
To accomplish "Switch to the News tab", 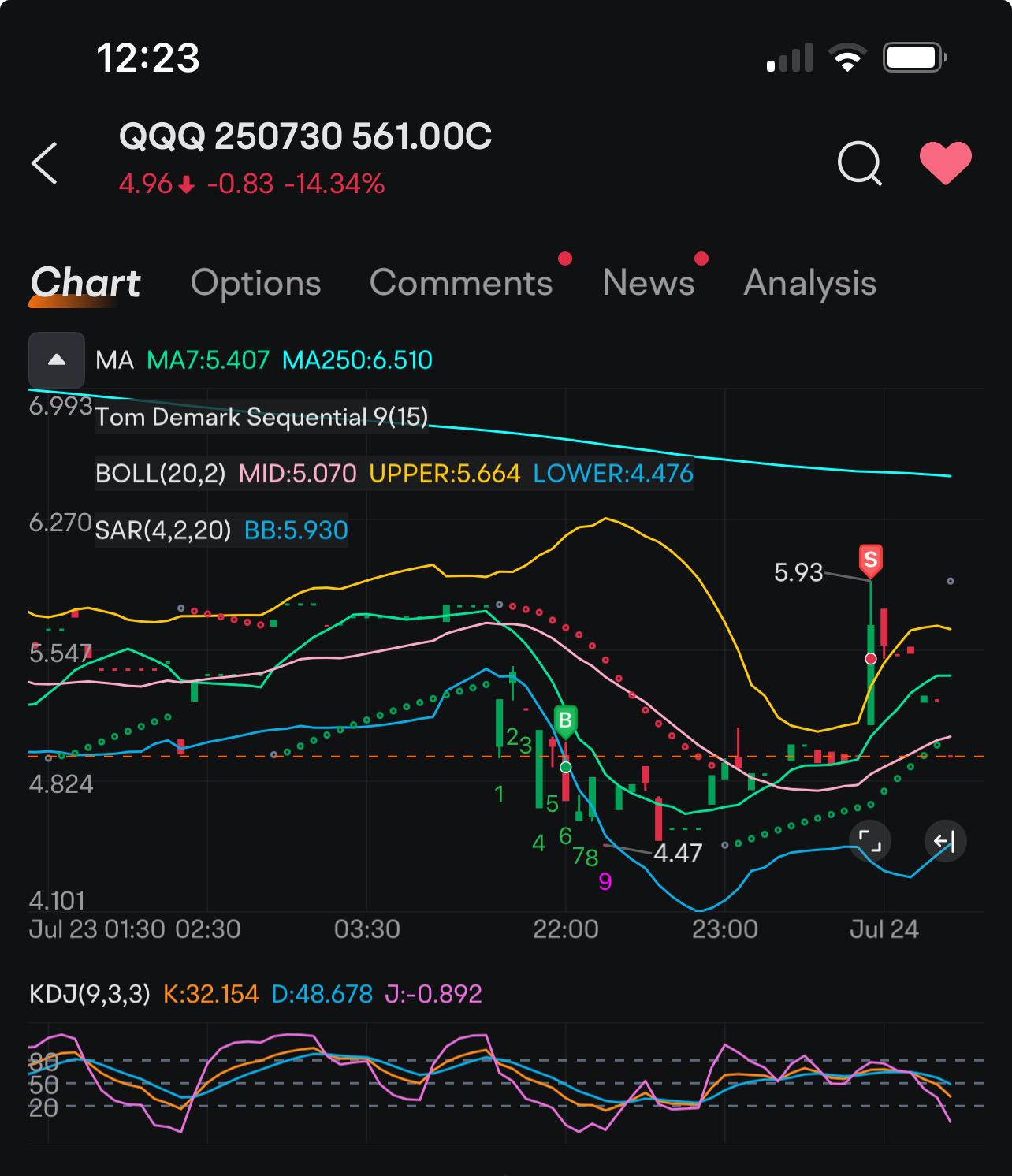I will tap(648, 283).
